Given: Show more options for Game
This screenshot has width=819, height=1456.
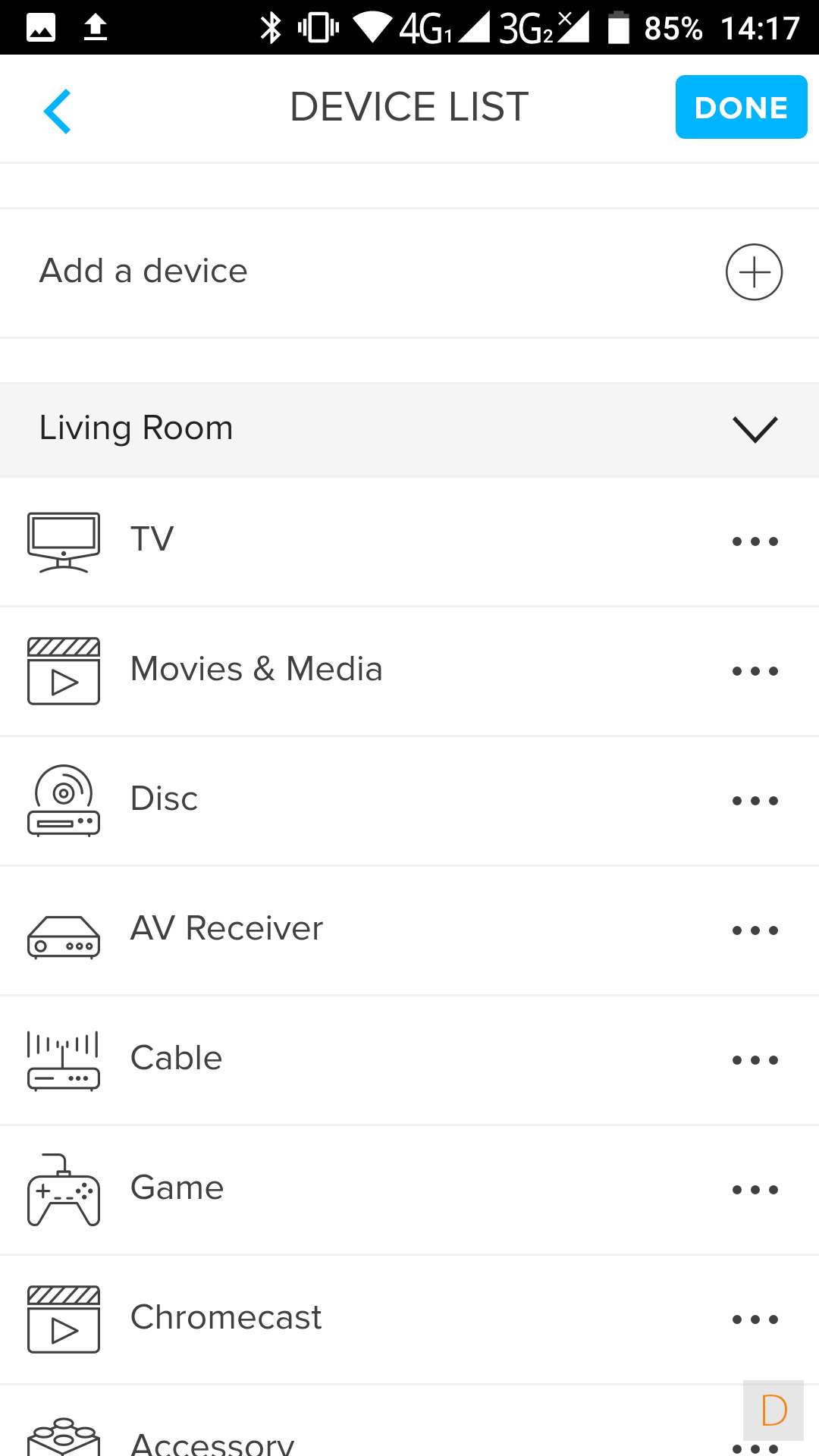Looking at the screenshot, I should (x=755, y=1190).
